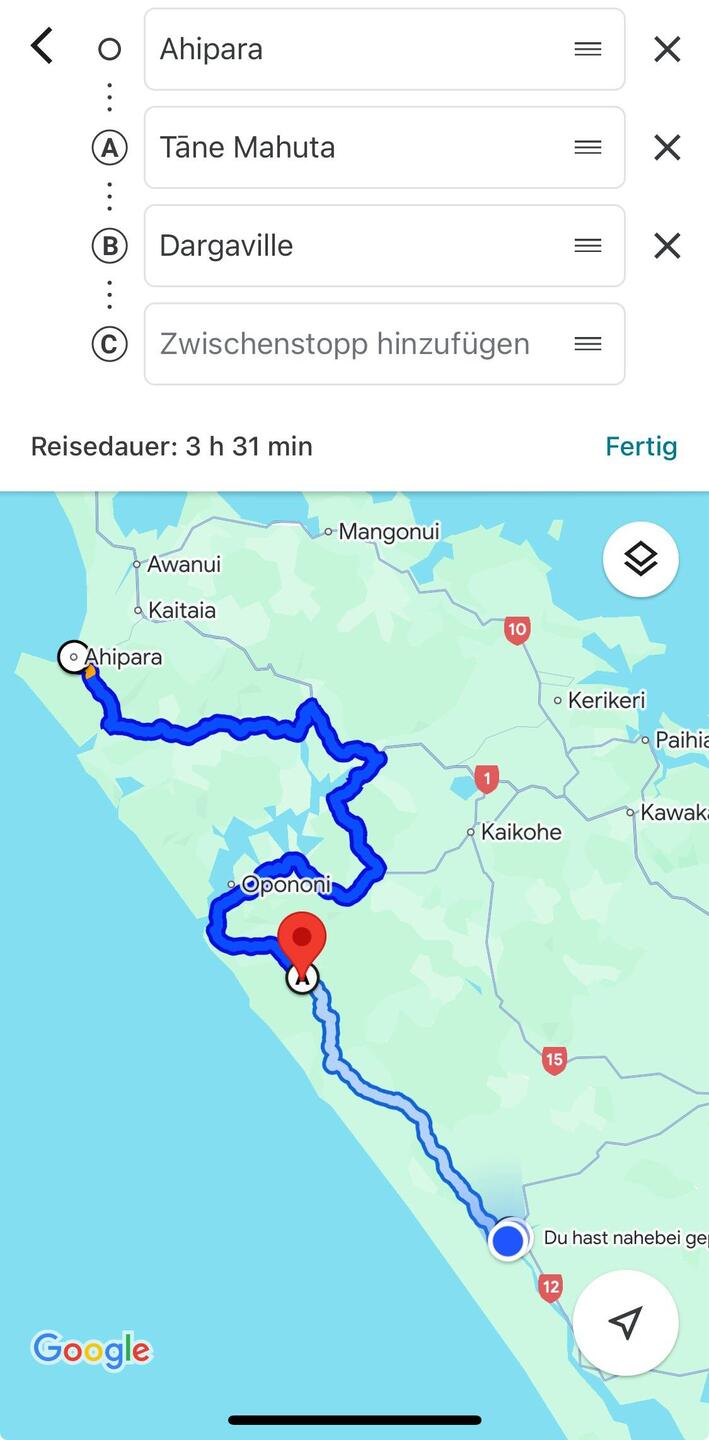The width and height of the screenshot is (709, 1440).
Task: Edit the Tāne Mahuta stop field
Action: click(x=360, y=147)
